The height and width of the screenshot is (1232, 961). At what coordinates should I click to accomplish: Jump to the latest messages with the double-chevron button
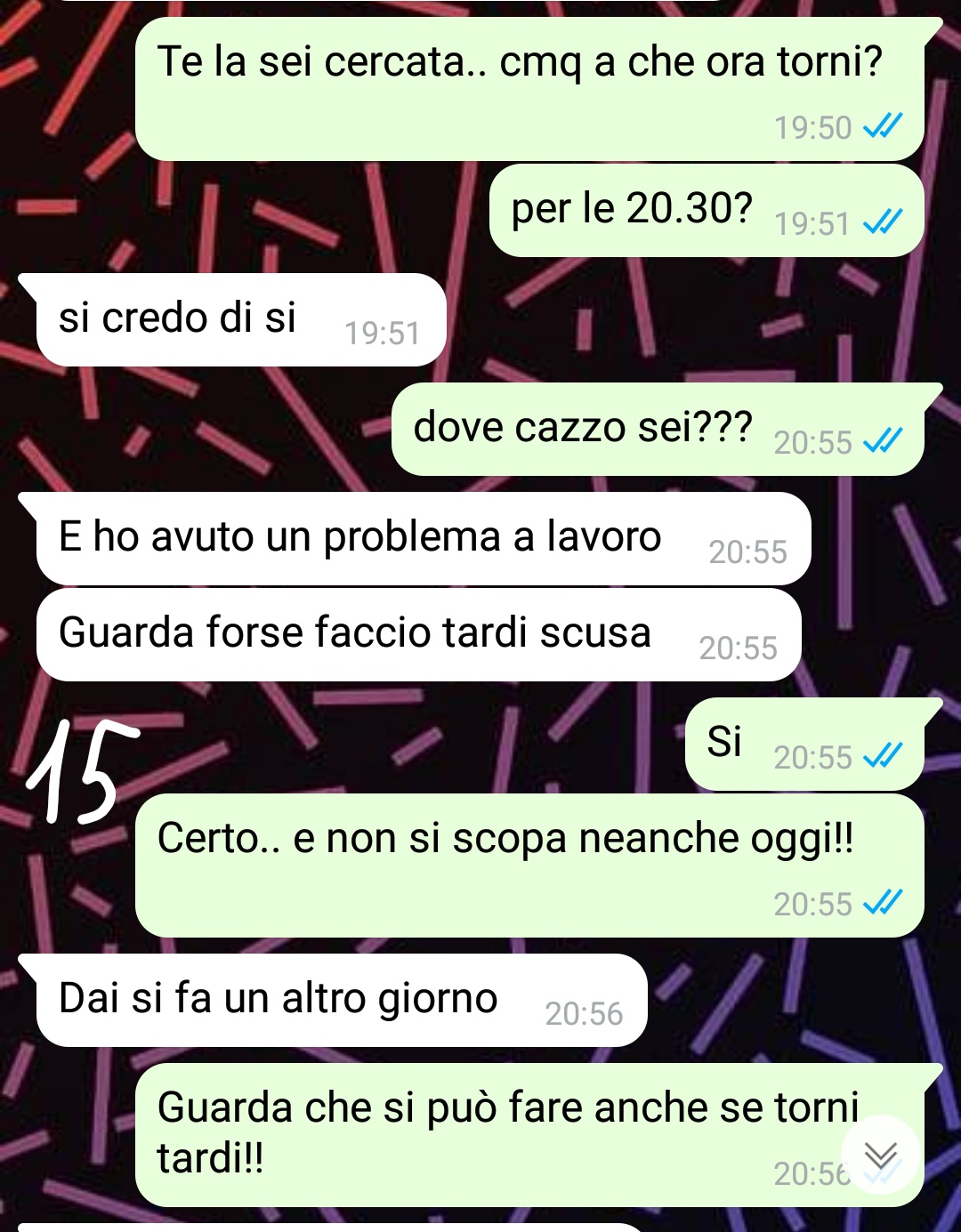click(x=881, y=1155)
